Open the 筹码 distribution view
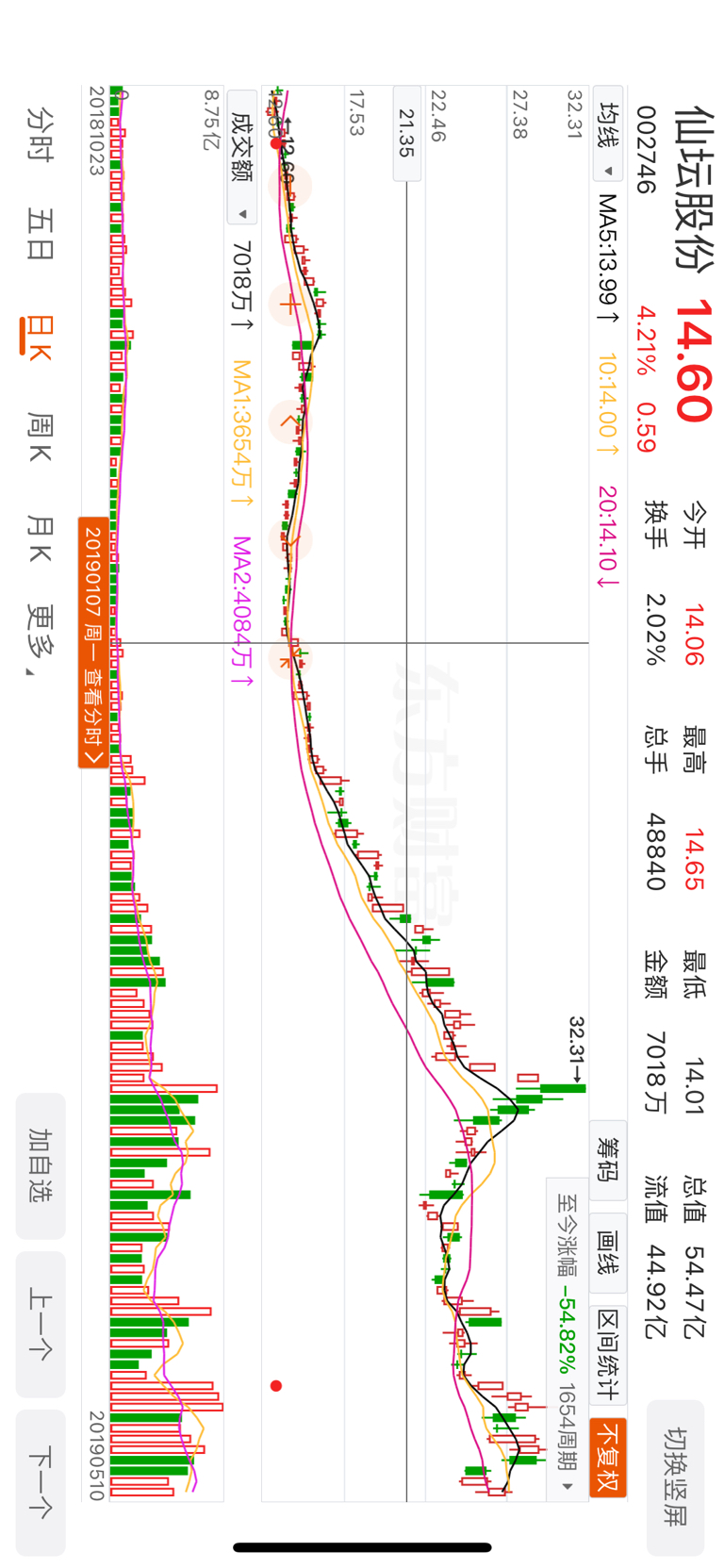This screenshot has width=724, height=1568. tap(608, 1159)
